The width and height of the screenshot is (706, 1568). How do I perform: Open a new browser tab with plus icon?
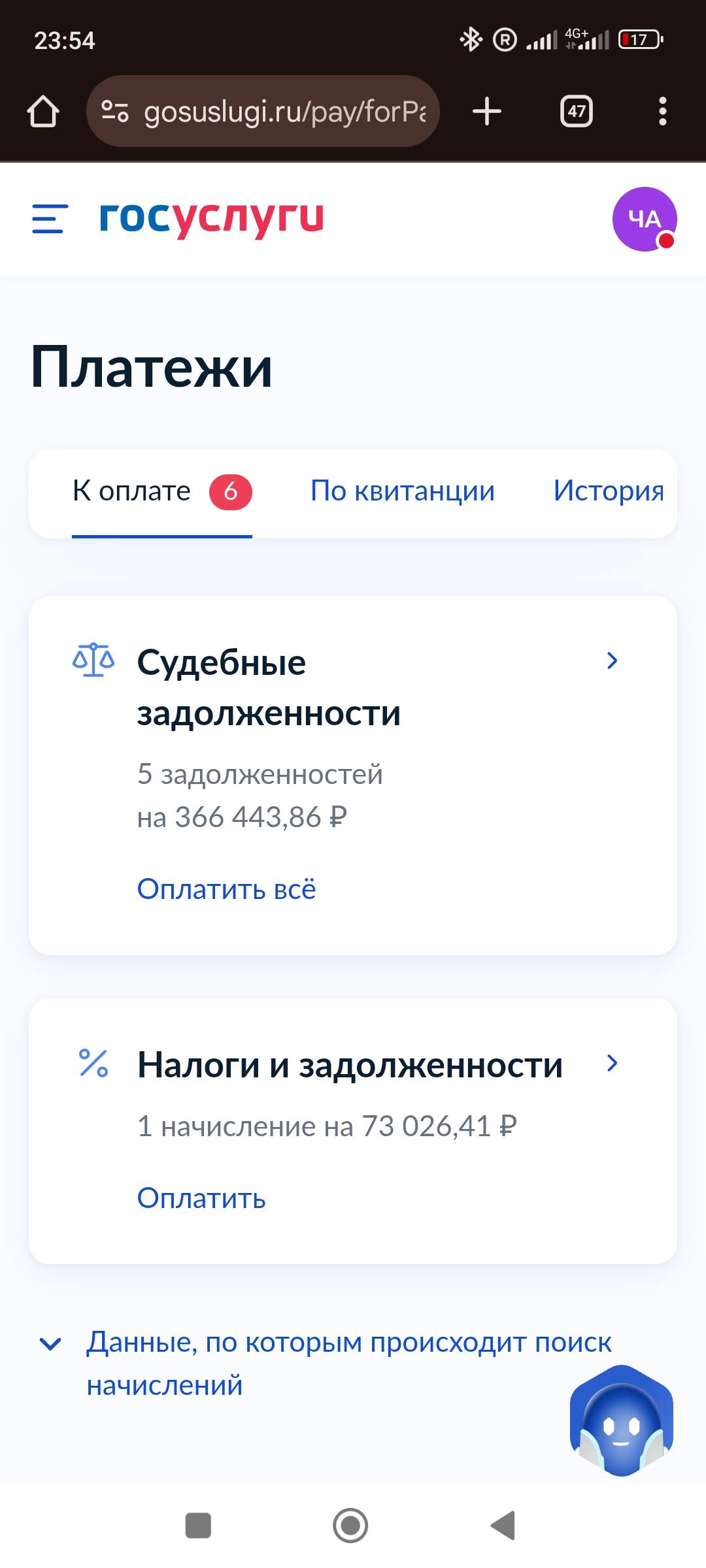click(486, 111)
